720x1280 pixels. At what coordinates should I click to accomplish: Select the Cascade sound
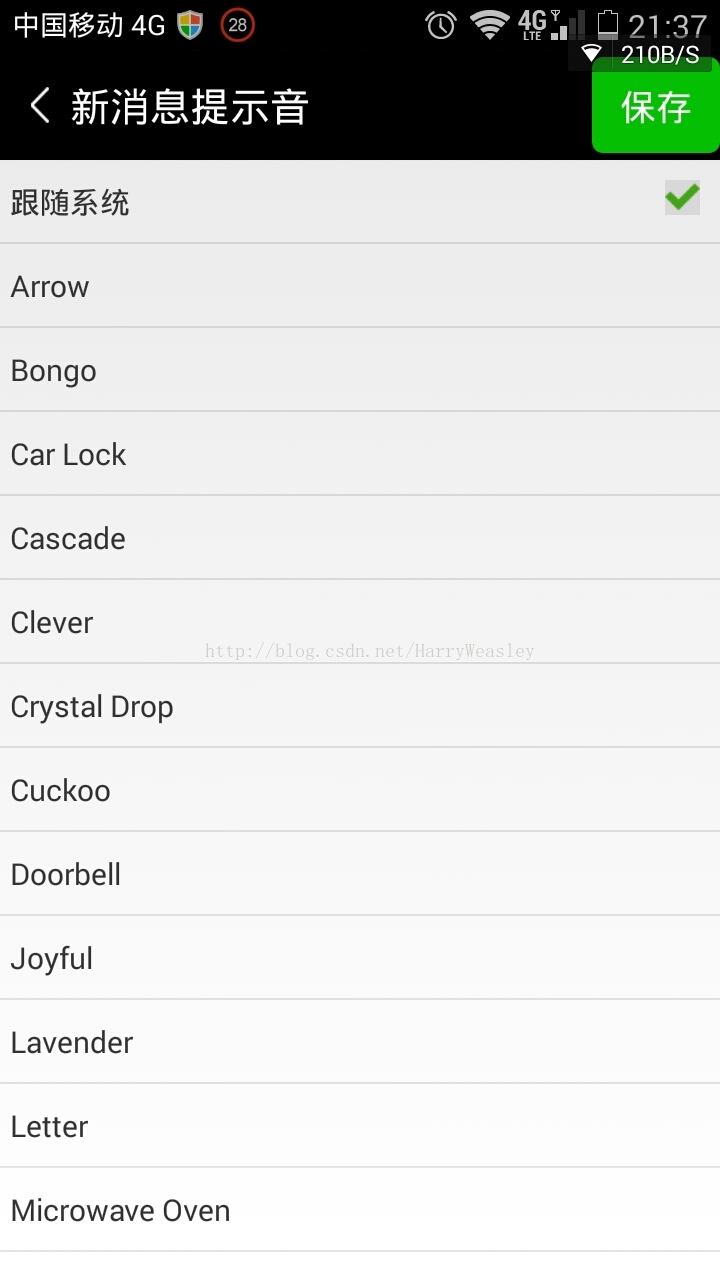tap(360, 539)
